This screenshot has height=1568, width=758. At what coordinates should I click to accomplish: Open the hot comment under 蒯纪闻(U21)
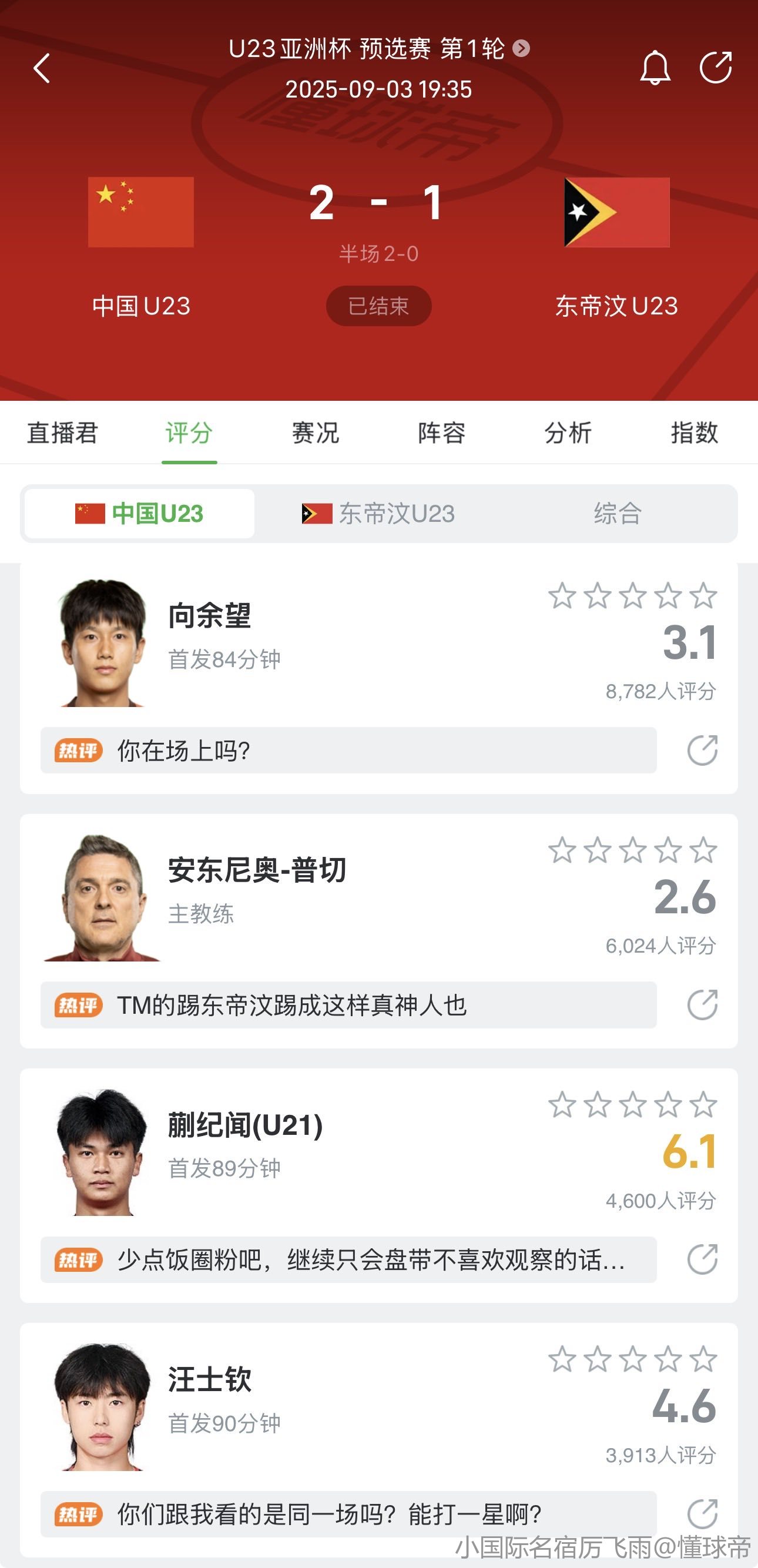tap(348, 1259)
